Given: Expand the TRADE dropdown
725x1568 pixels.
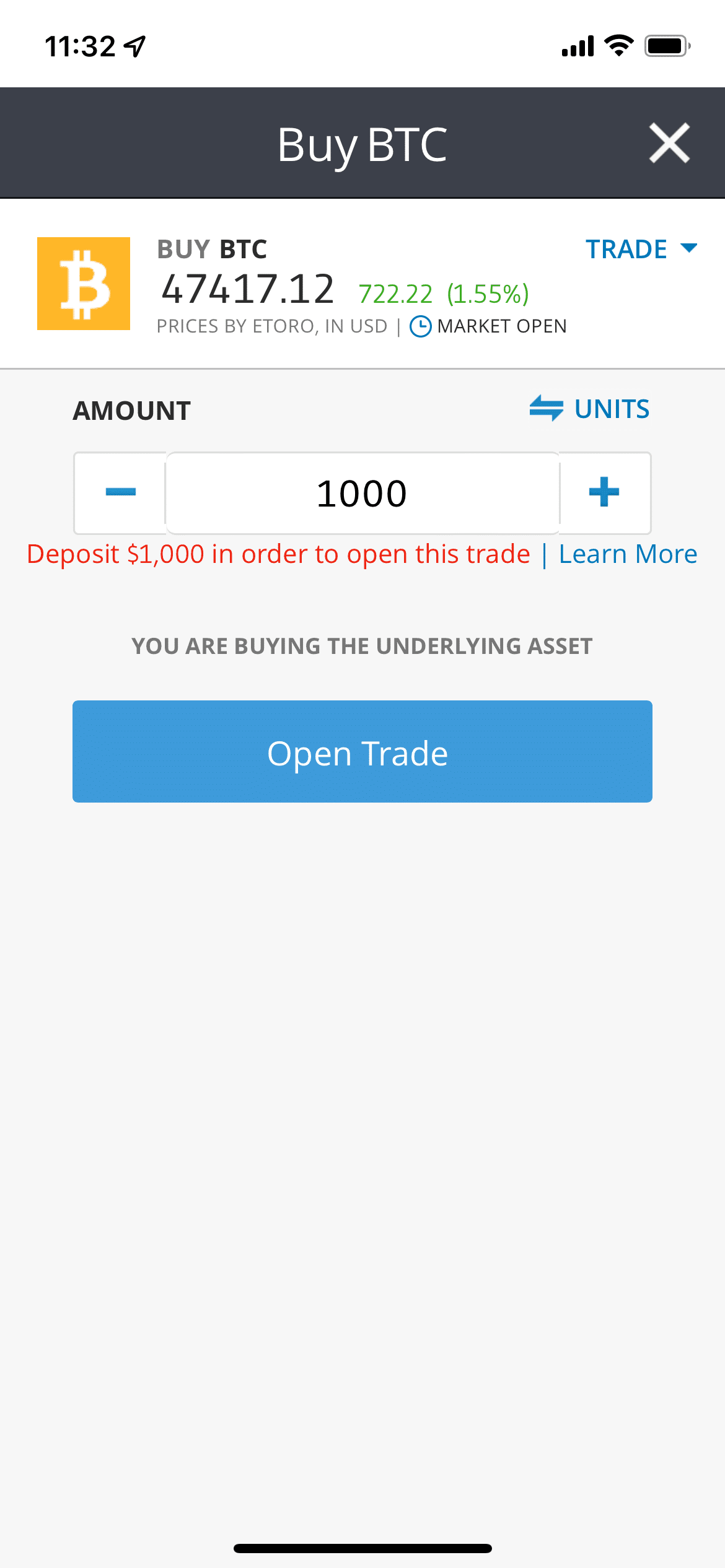Looking at the screenshot, I should [641, 249].
